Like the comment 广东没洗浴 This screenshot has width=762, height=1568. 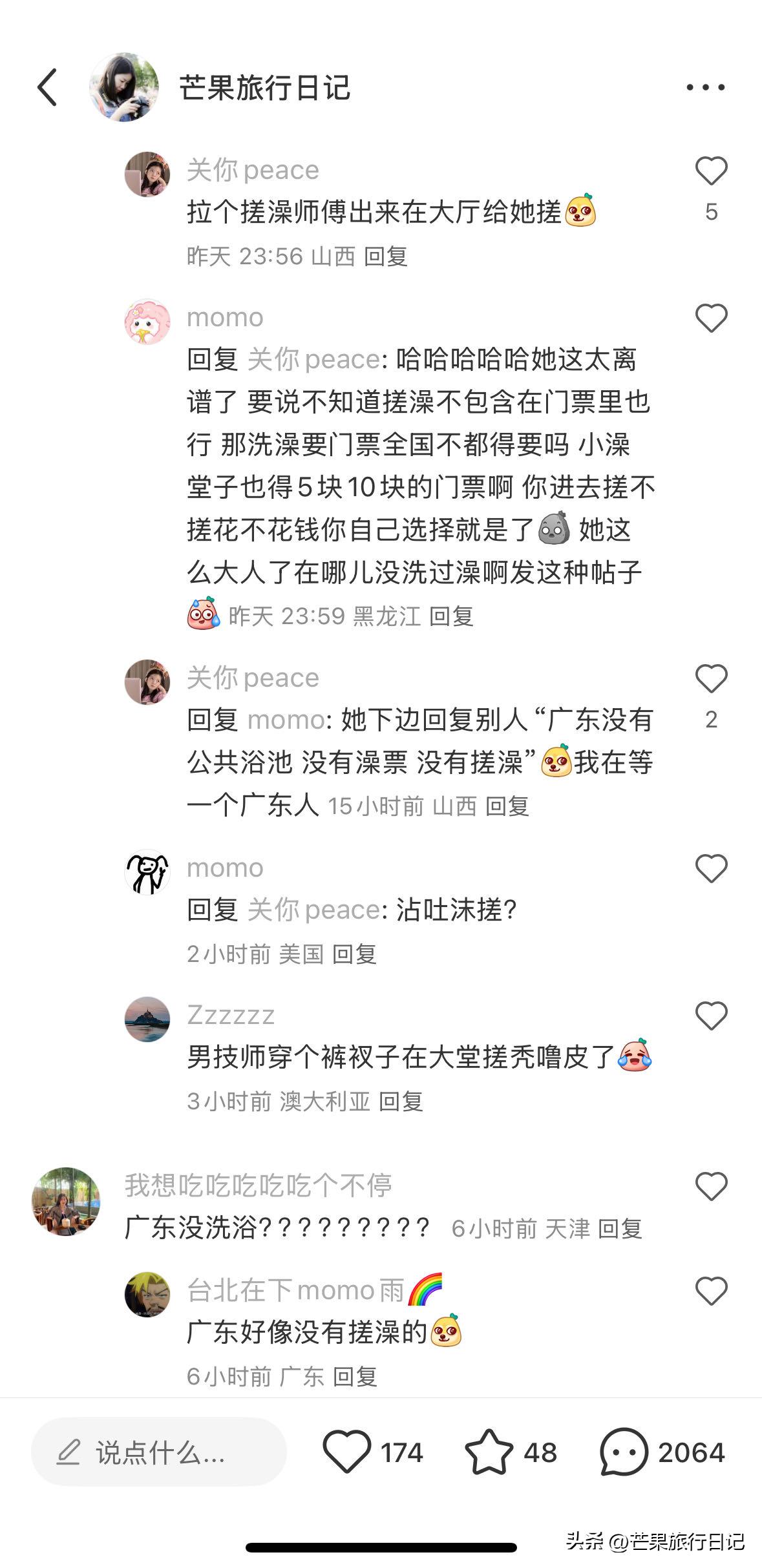click(711, 1186)
